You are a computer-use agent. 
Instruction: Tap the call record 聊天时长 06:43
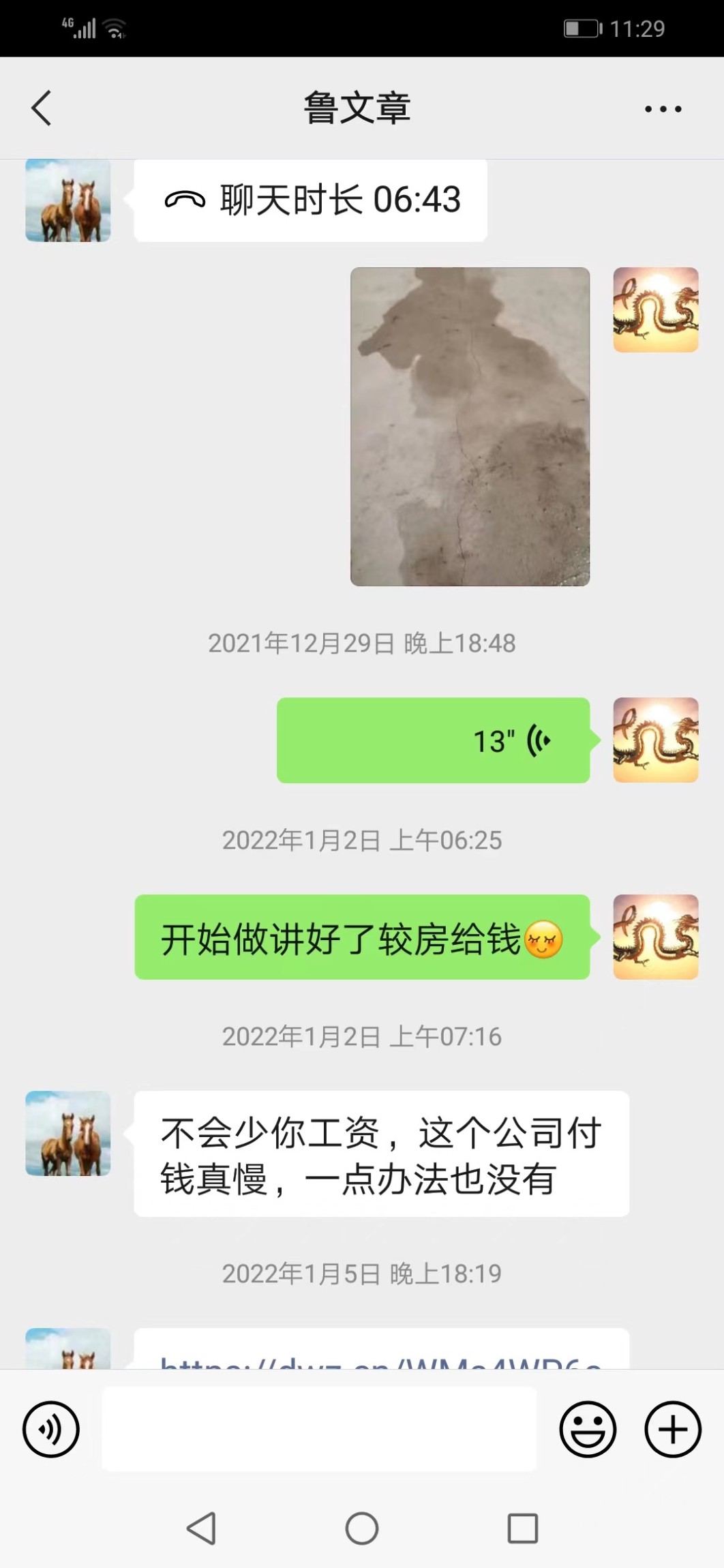(x=311, y=200)
